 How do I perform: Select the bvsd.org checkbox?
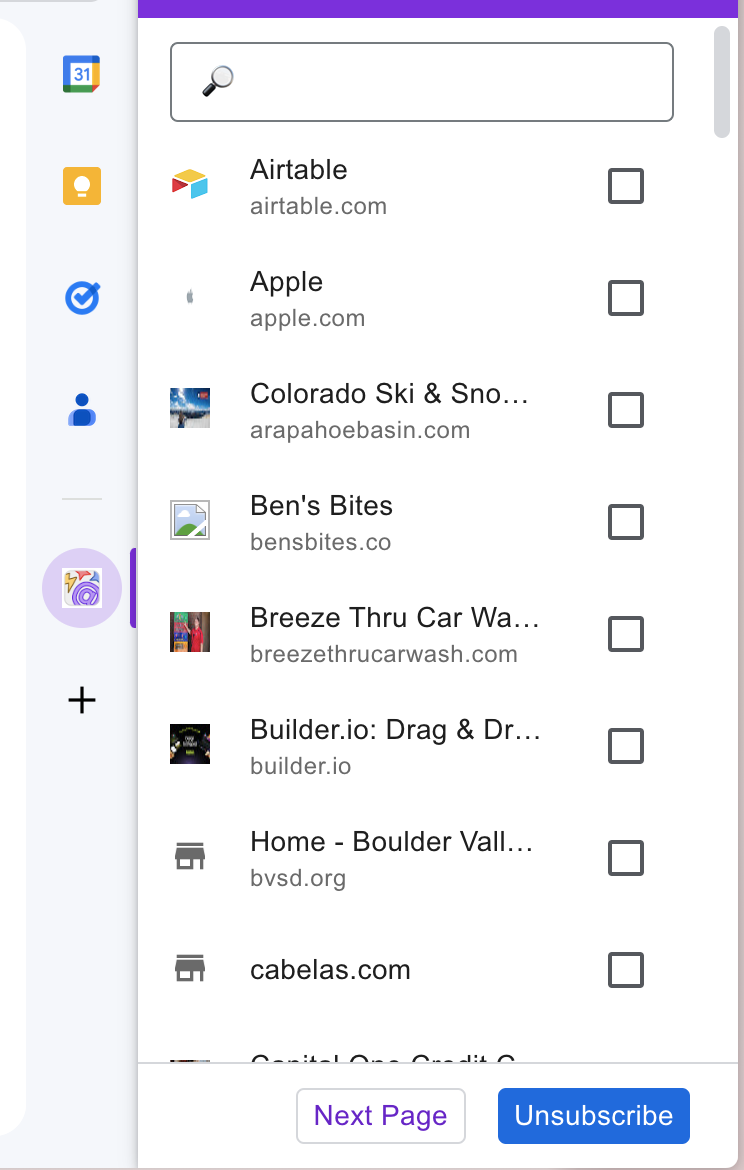626,858
